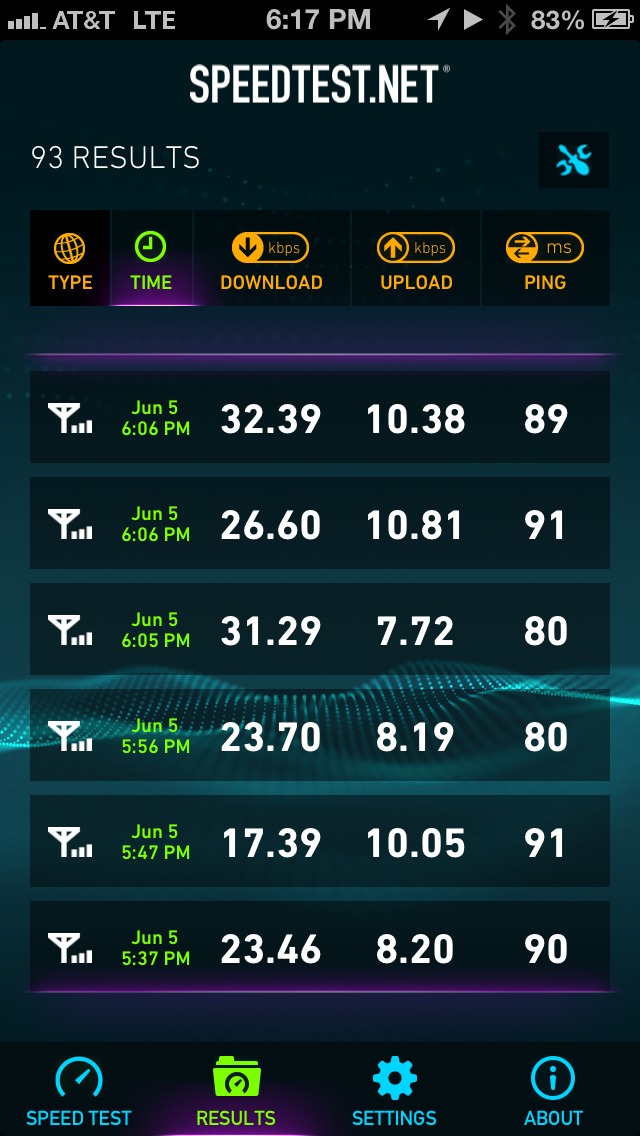Sort results by Time
This screenshot has width=640, height=1136.
[x=151, y=258]
